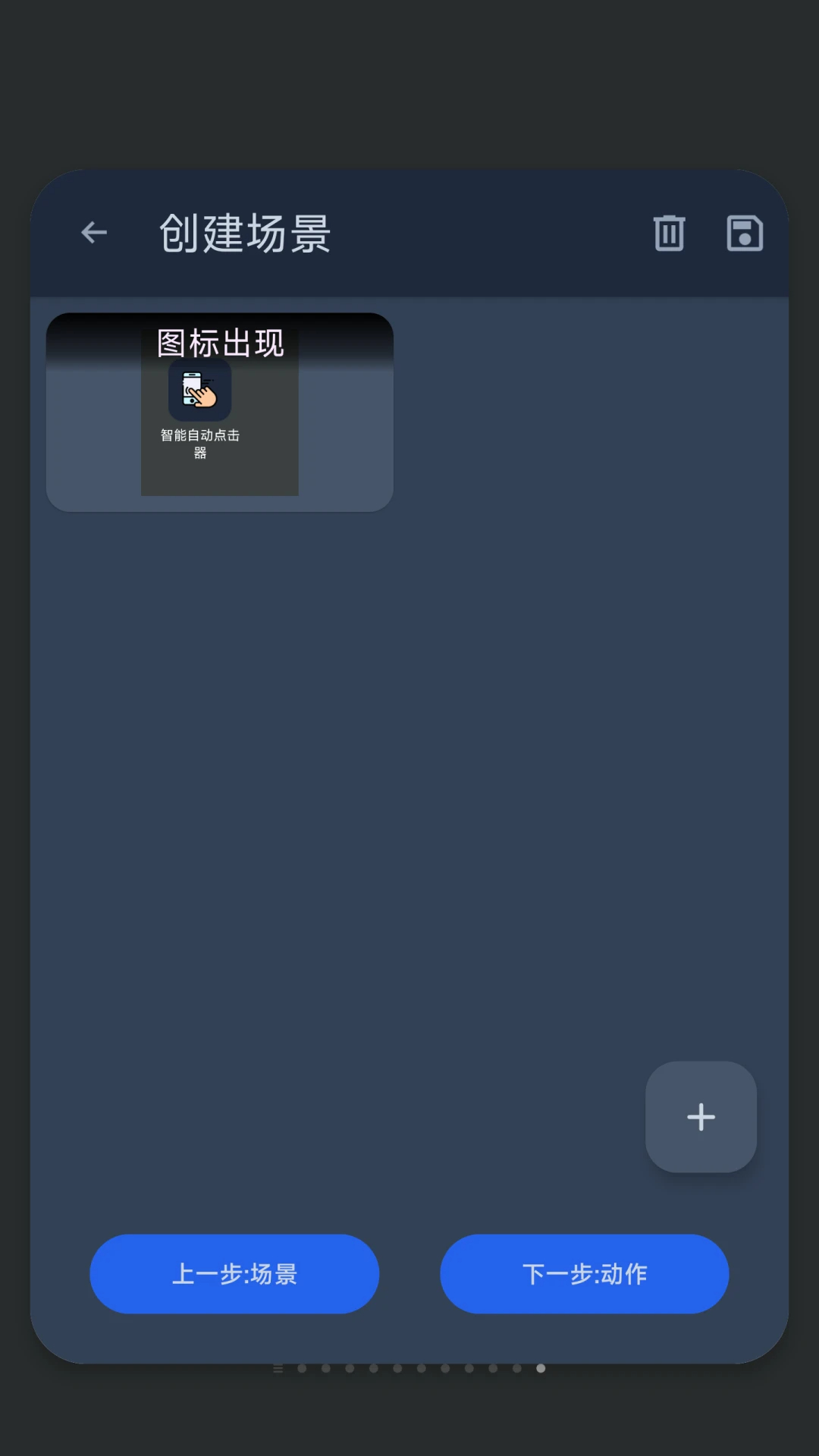The height and width of the screenshot is (1456, 819).
Task: Delete this scene with the trash icon
Action: [669, 233]
